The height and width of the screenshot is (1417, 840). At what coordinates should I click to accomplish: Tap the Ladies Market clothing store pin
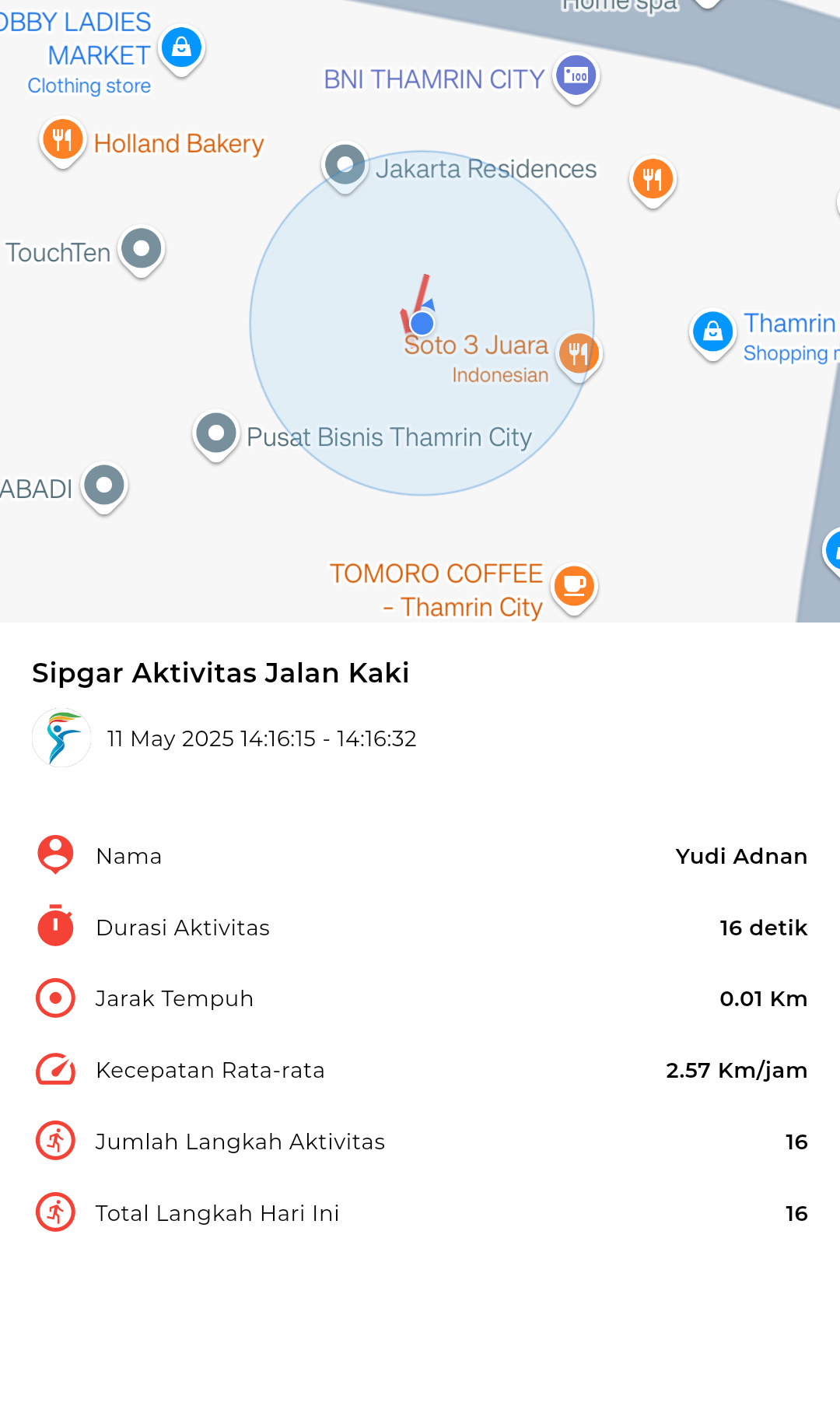(181, 50)
